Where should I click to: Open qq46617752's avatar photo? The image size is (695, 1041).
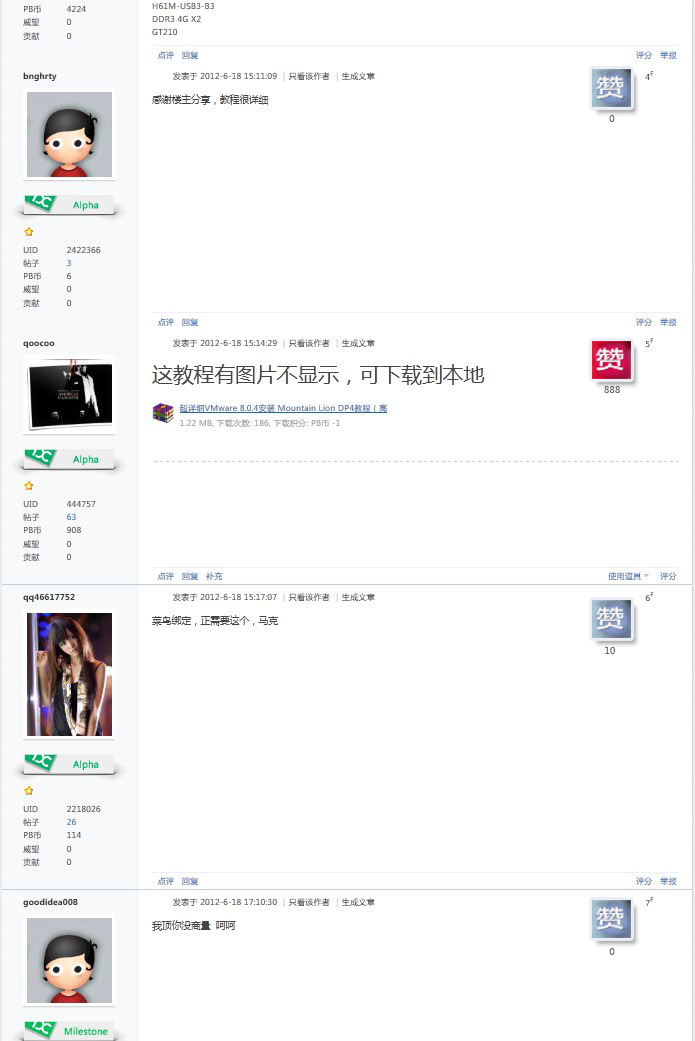[x=69, y=675]
